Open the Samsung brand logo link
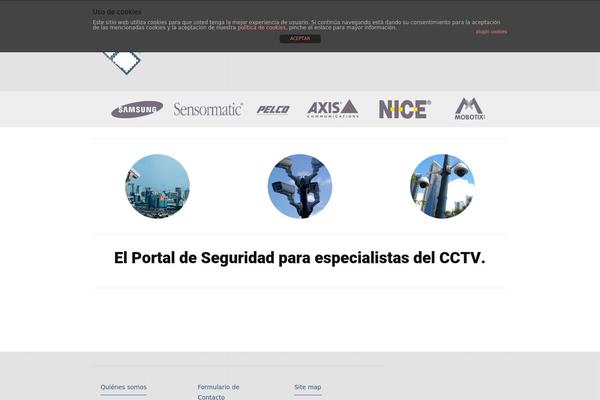The width and height of the screenshot is (600, 400). click(137, 110)
